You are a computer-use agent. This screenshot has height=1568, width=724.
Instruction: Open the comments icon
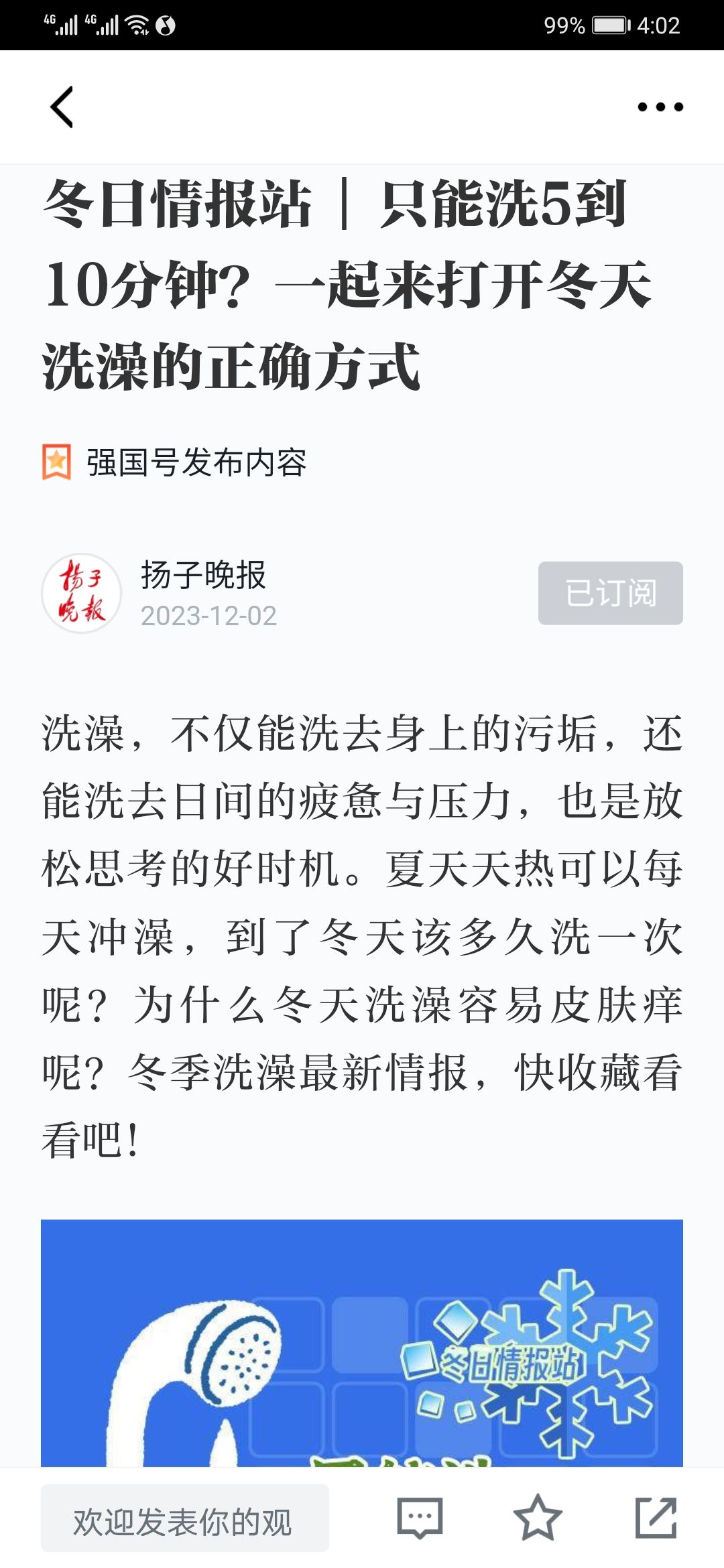tap(420, 1518)
